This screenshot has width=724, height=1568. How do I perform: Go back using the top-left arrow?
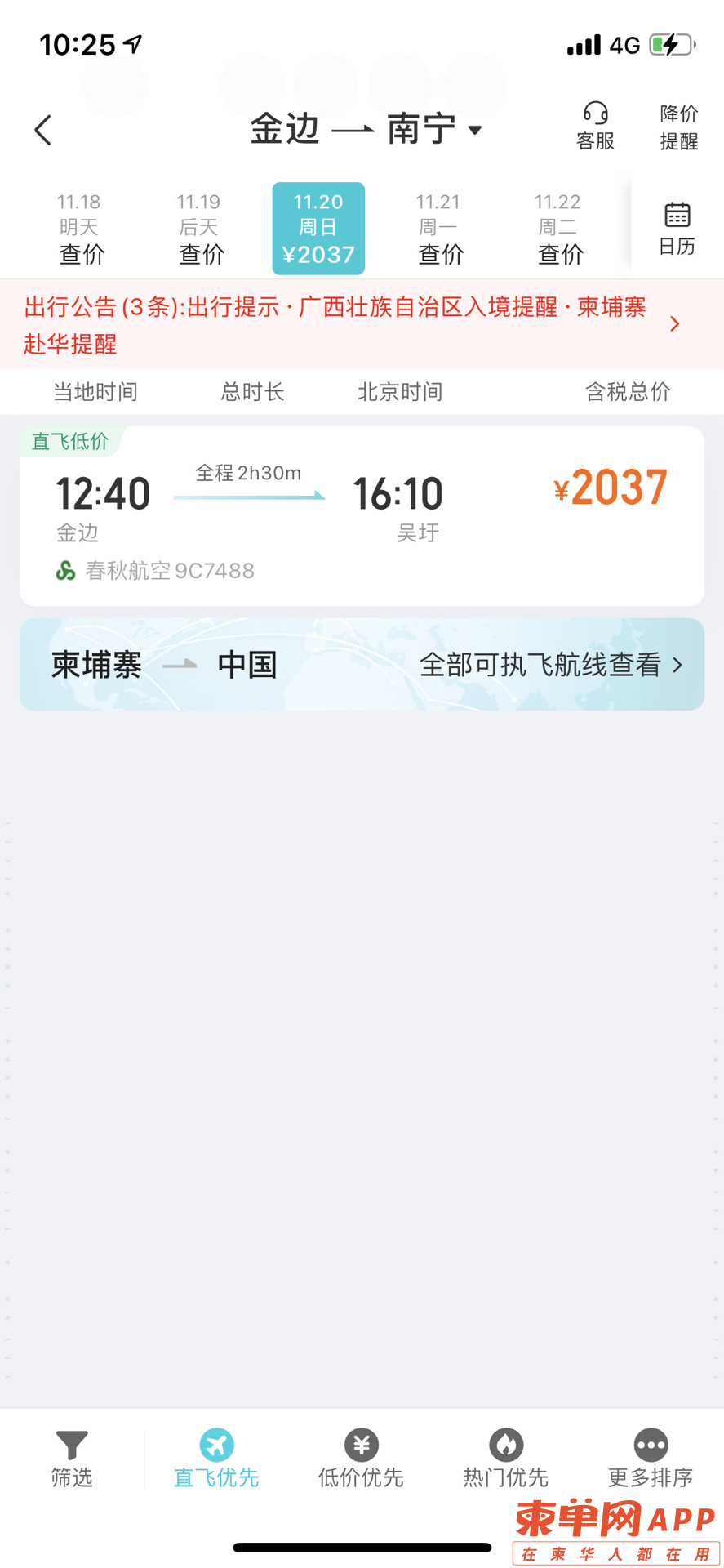(x=43, y=130)
